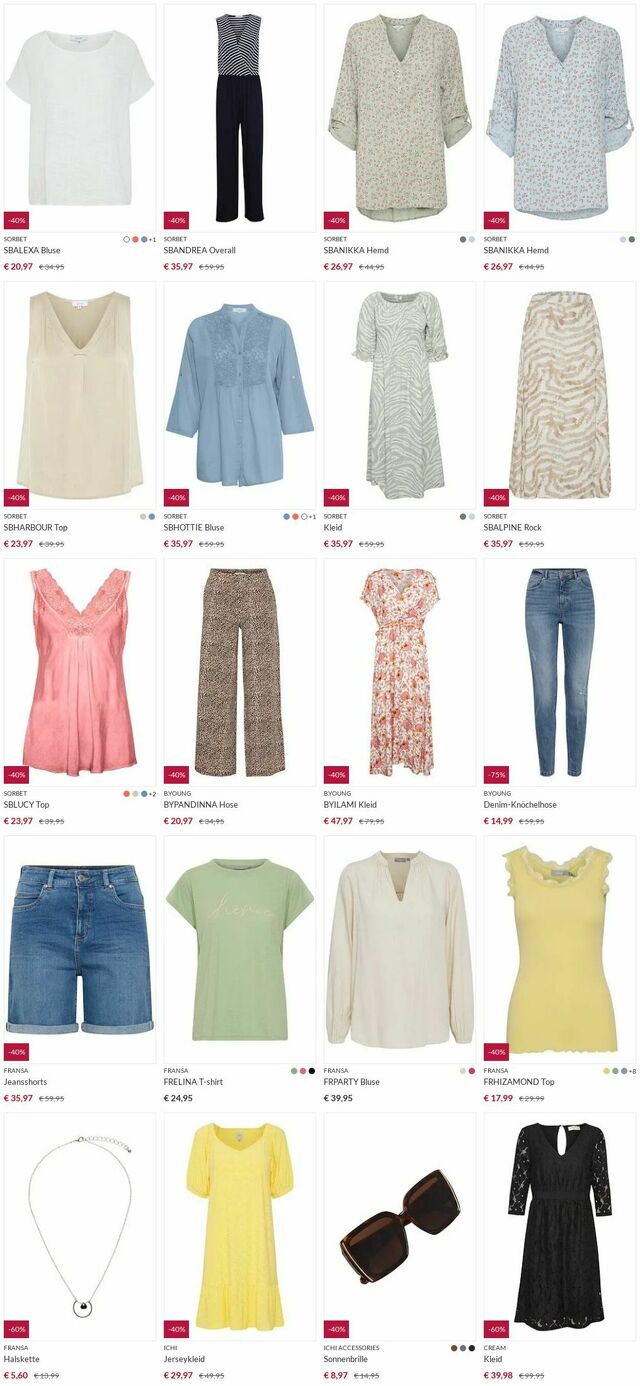The width and height of the screenshot is (640, 1386).
Task: Open the ICHI Jerseykleid product
Action: pos(240,1226)
